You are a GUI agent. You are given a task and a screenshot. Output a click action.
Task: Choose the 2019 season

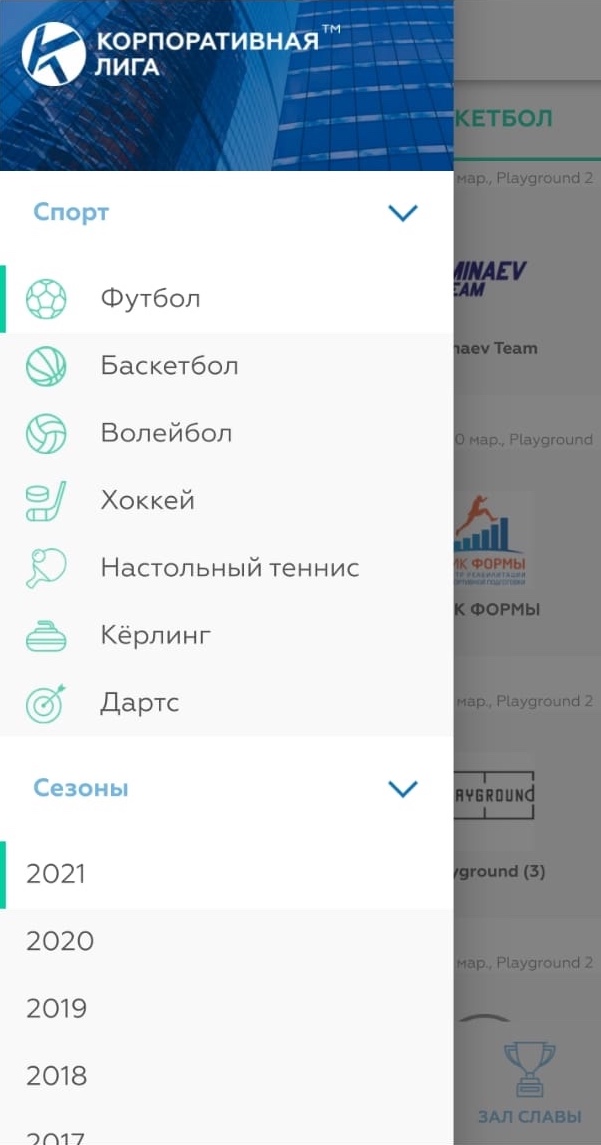point(226,1009)
